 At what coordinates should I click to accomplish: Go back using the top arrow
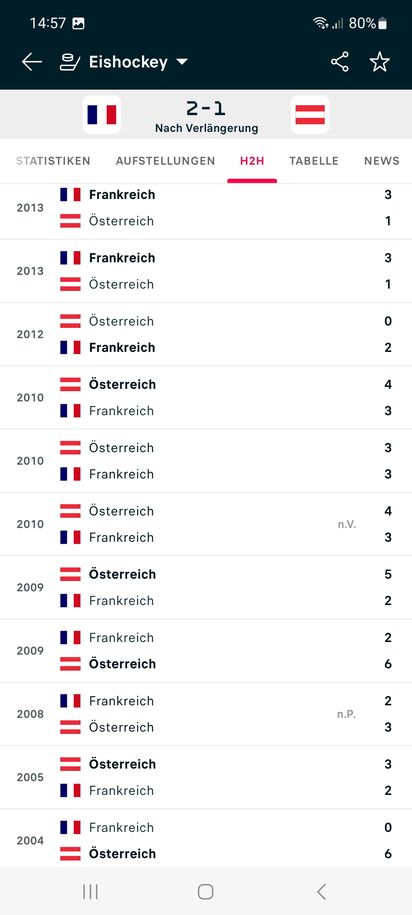[x=32, y=62]
